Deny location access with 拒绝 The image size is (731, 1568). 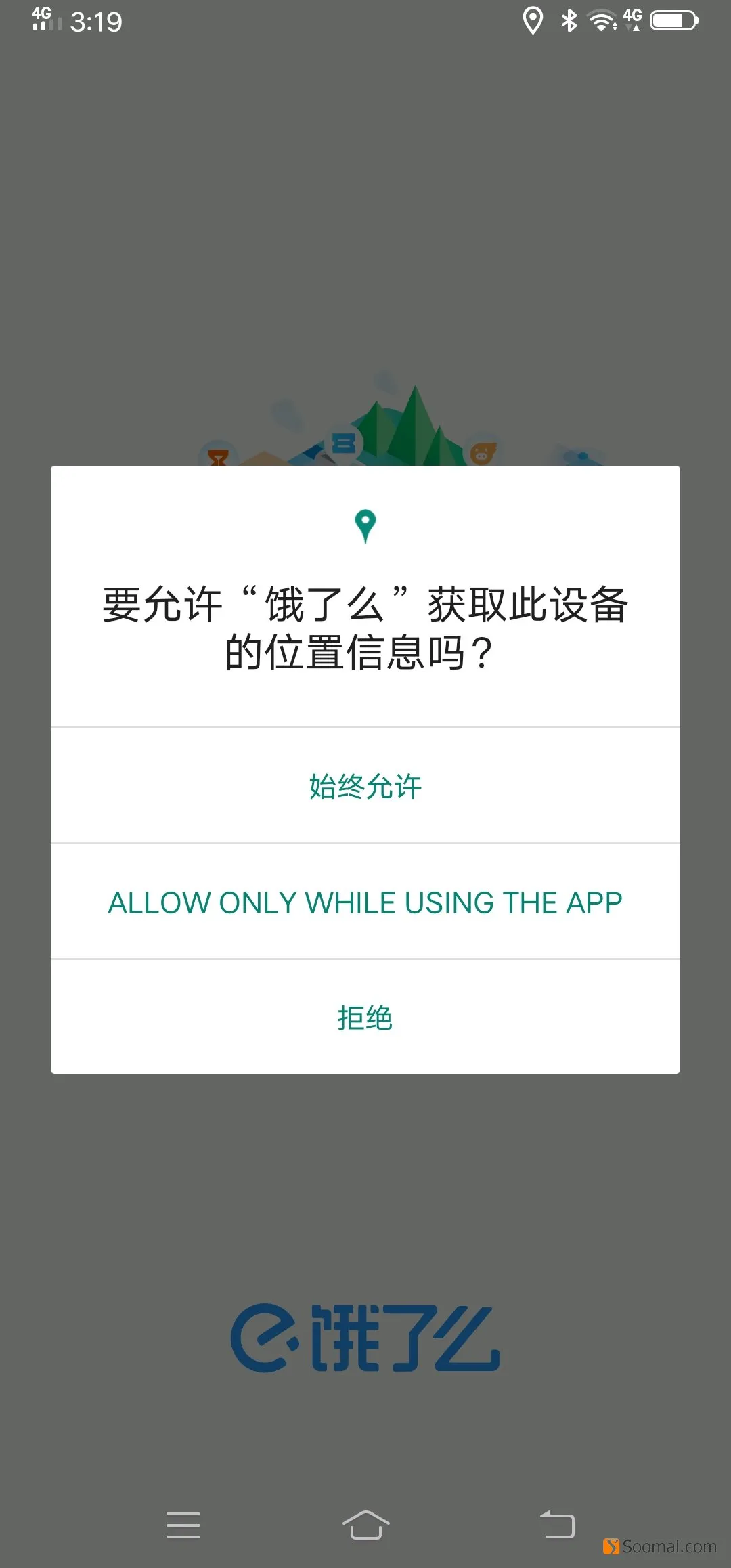pos(365,1018)
